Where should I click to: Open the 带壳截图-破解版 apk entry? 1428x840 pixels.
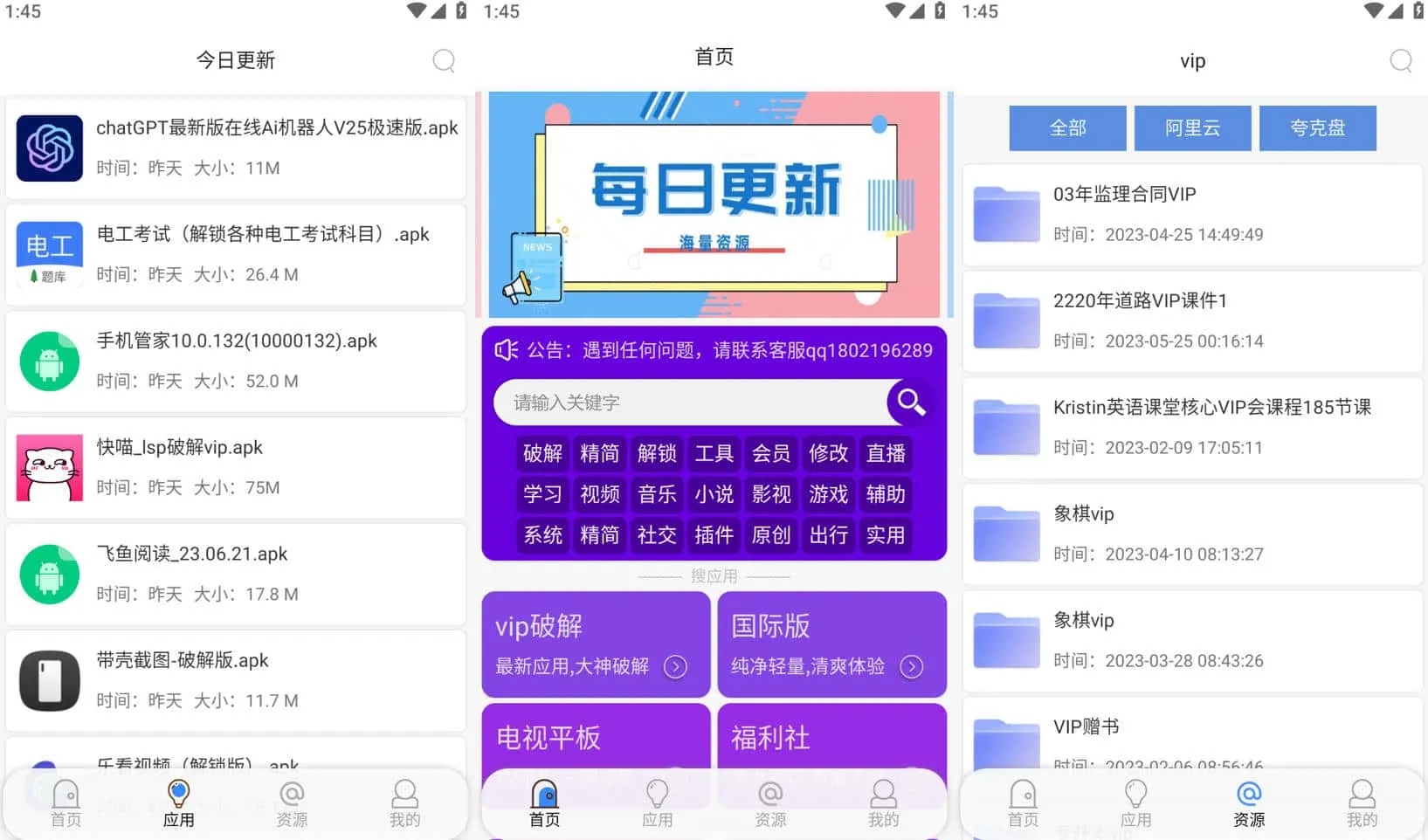click(236, 680)
